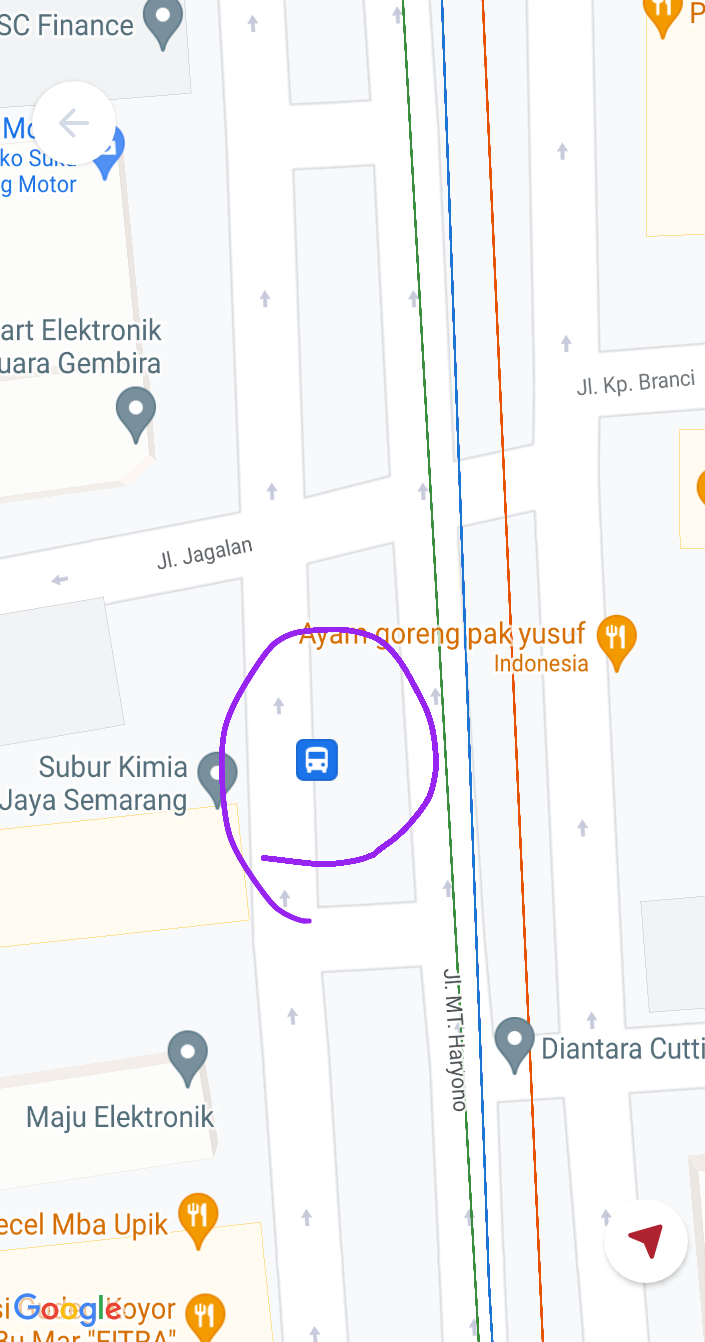Select the blue bus stop marker
The image size is (705, 1342).
(x=317, y=760)
